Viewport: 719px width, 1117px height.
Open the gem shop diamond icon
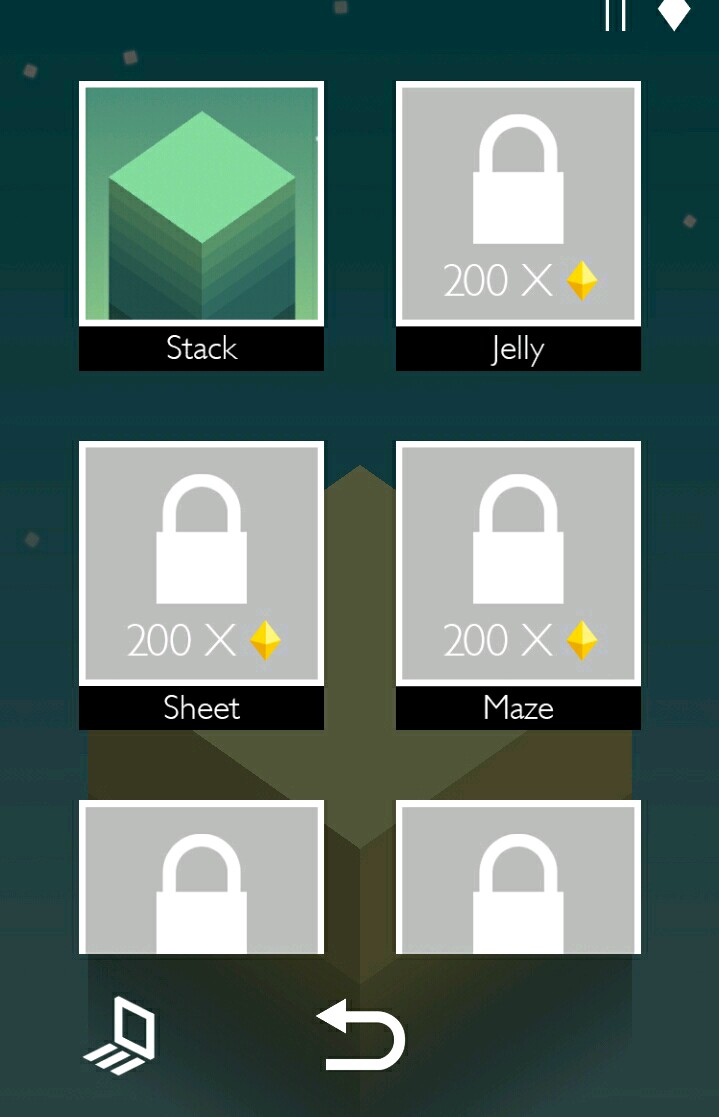pyautogui.click(x=673, y=14)
